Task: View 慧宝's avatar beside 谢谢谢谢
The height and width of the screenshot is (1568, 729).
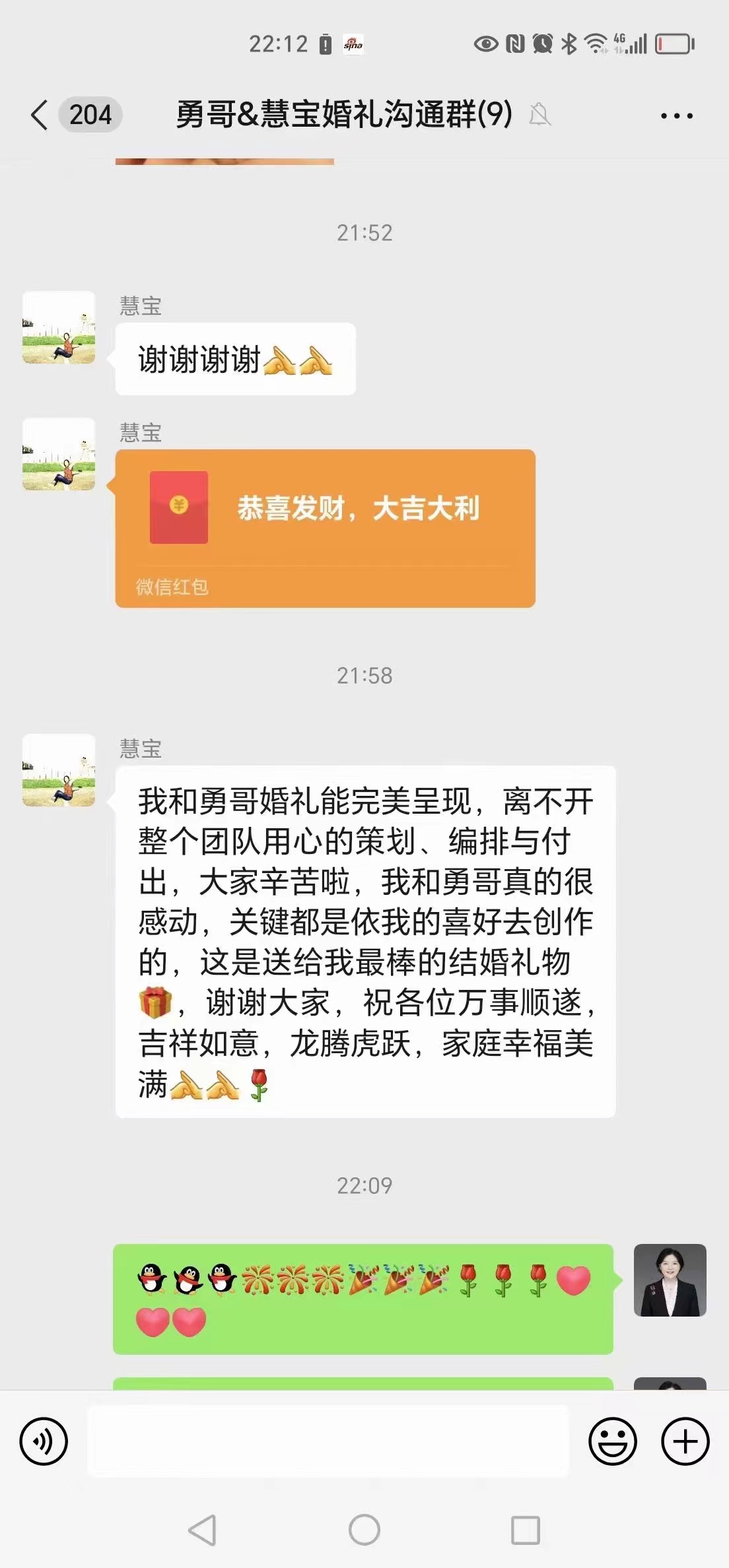Action: click(x=59, y=327)
